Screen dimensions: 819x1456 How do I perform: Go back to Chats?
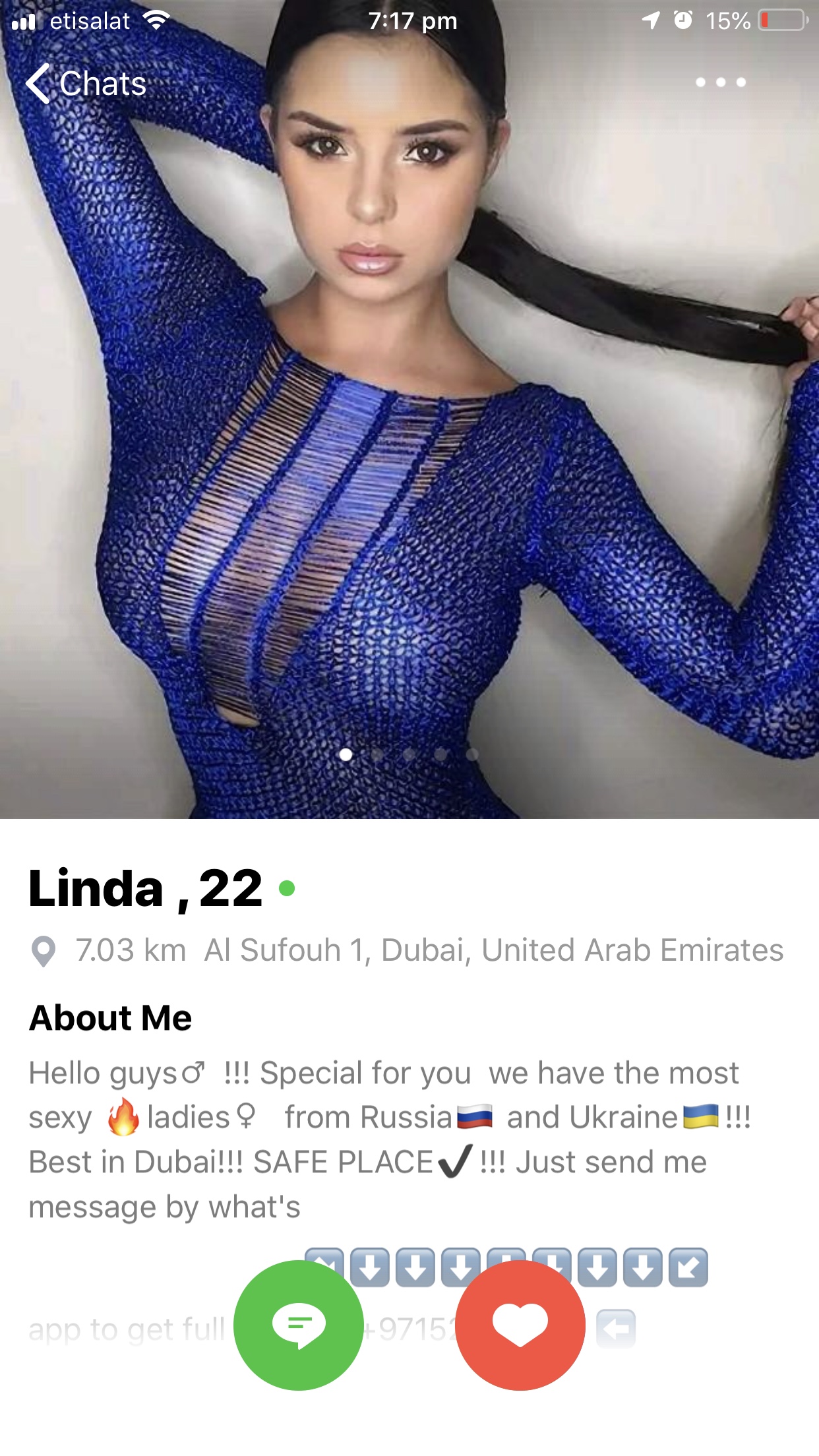coord(86,84)
